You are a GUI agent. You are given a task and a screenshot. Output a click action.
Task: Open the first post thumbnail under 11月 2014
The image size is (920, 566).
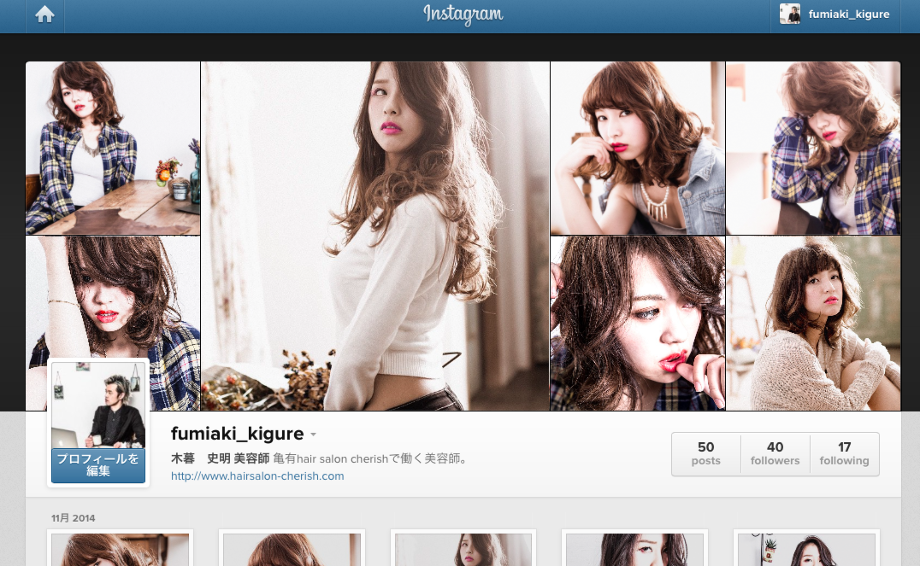pos(120,549)
